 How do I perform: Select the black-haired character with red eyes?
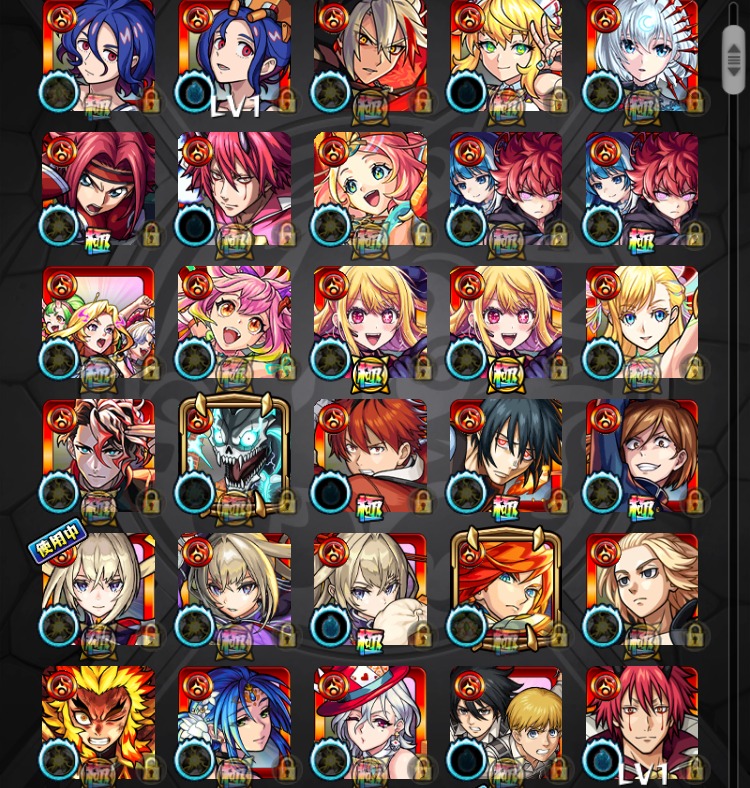point(506,456)
